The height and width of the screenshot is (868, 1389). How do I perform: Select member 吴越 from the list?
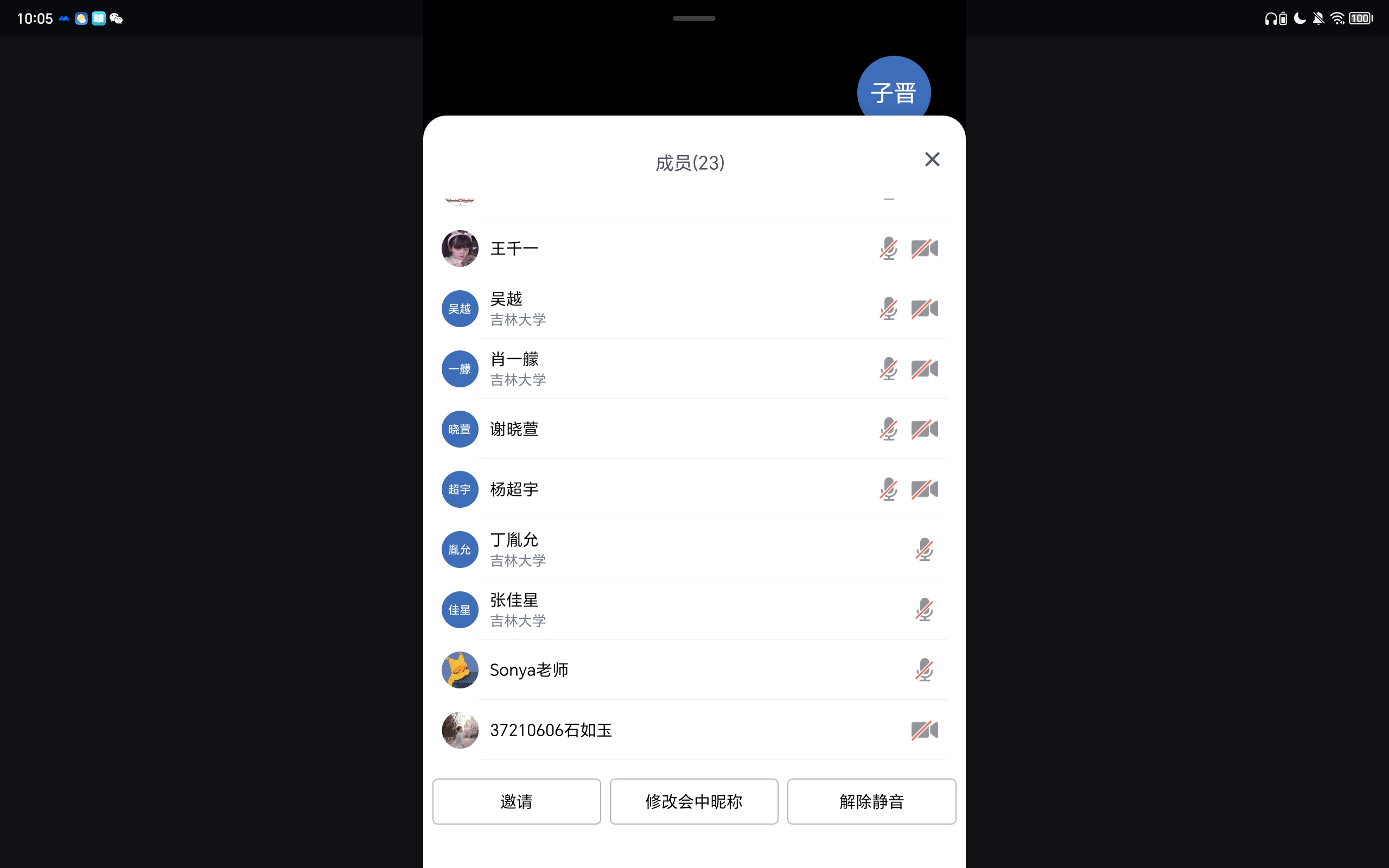tap(632, 309)
